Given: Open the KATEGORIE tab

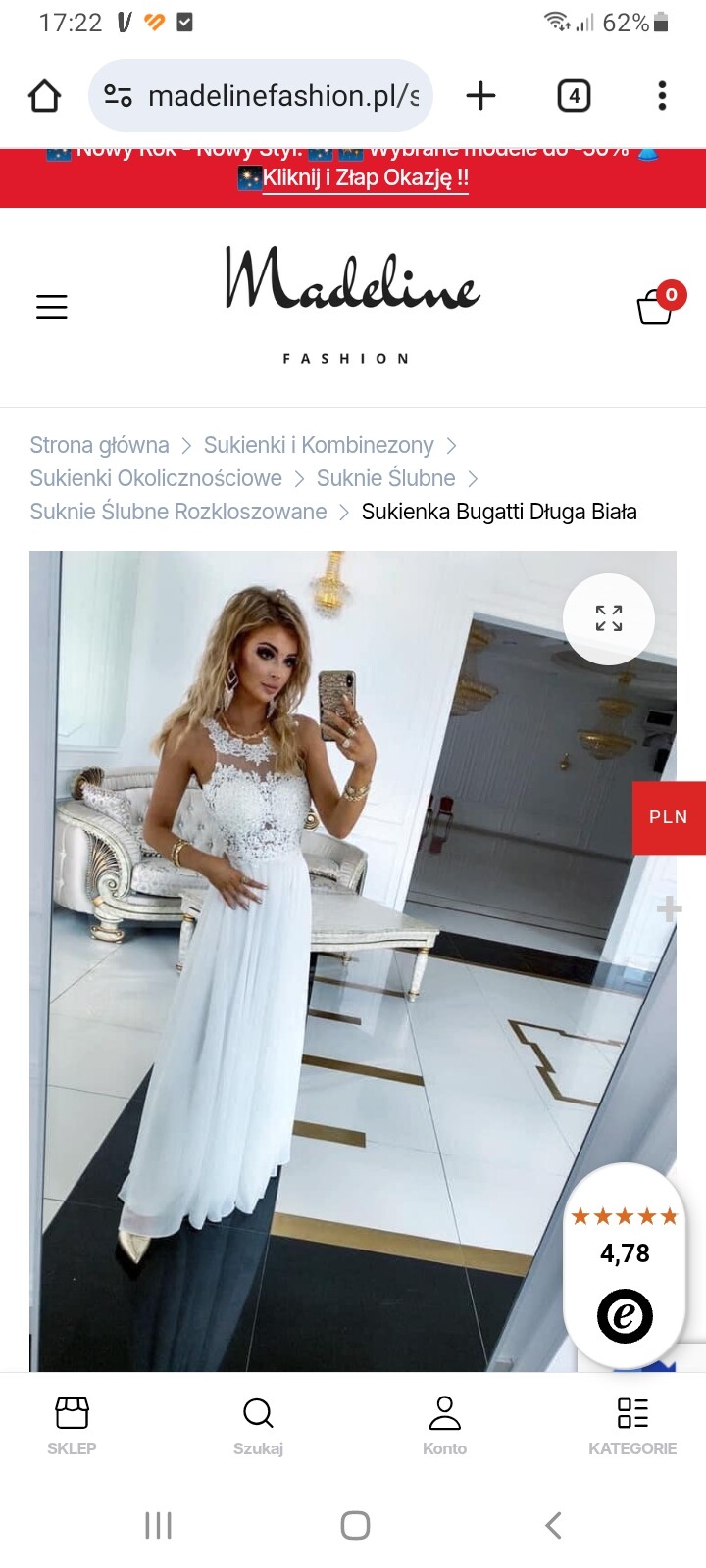Looking at the screenshot, I should pos(632,1426).
